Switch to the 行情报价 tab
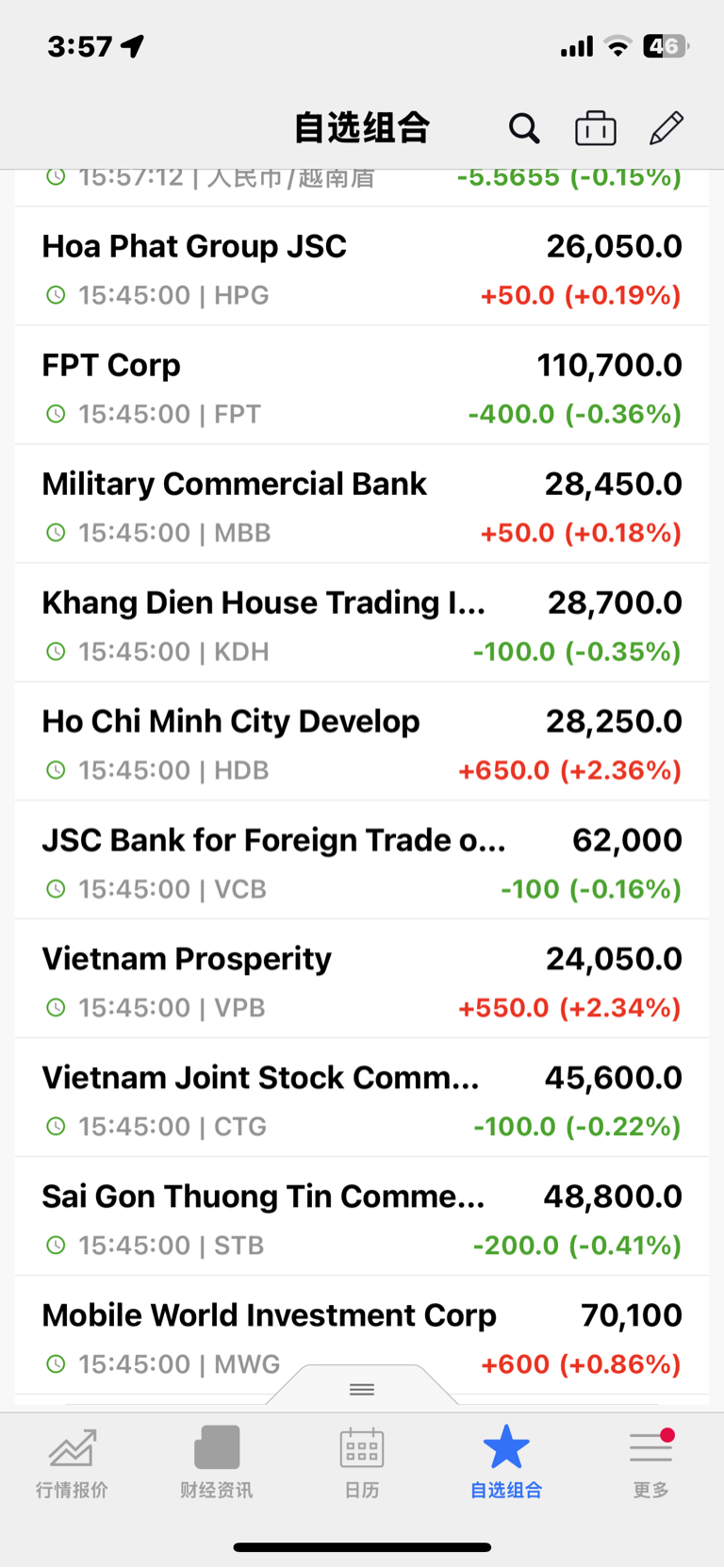 click(73, 1463)
